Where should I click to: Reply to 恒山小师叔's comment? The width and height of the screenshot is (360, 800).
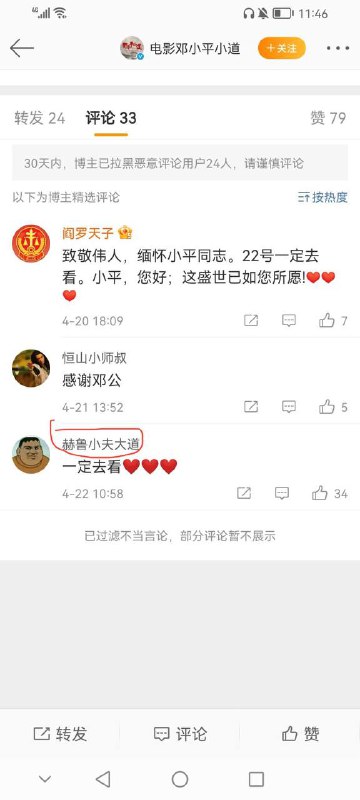[x=289, y=407]
